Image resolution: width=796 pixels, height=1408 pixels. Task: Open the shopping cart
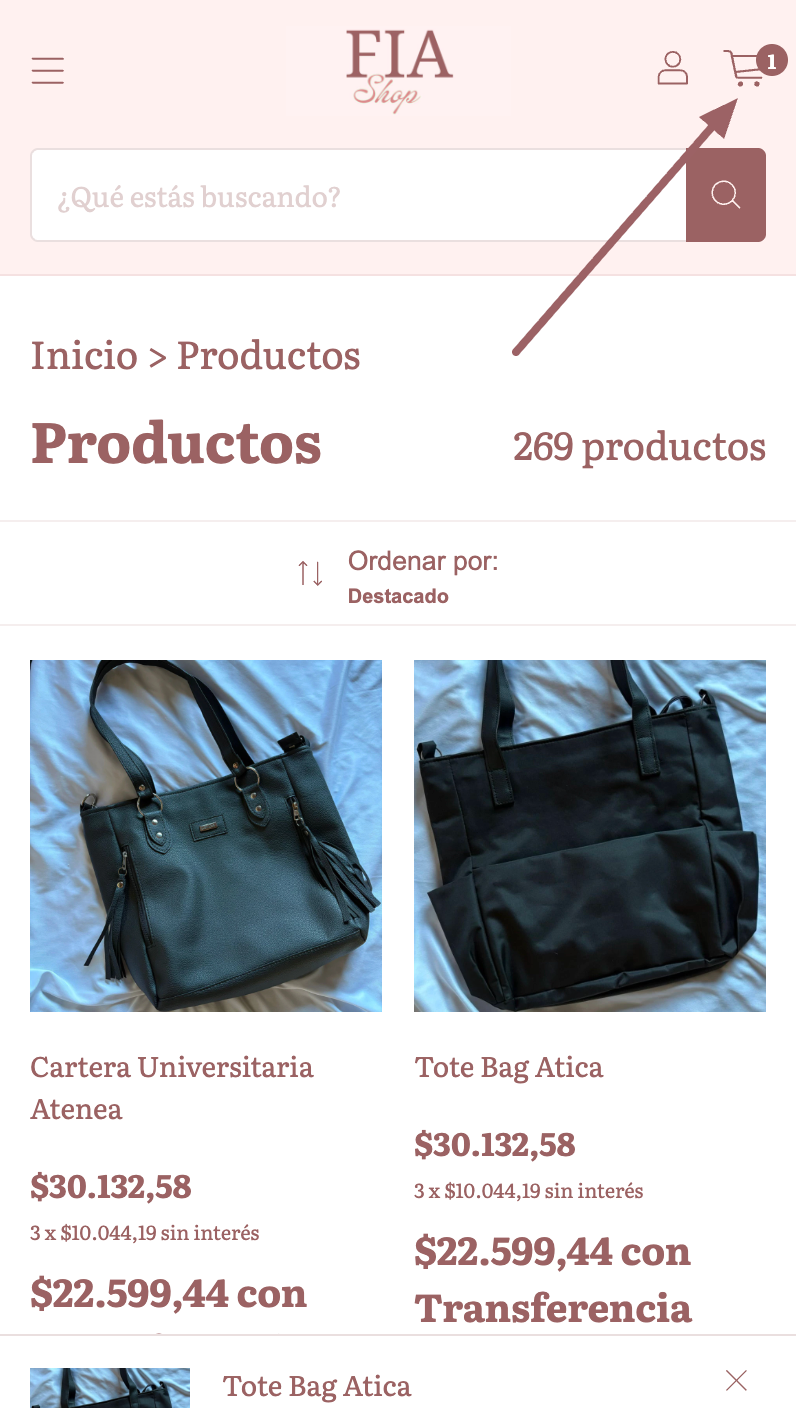pos(749,67)
